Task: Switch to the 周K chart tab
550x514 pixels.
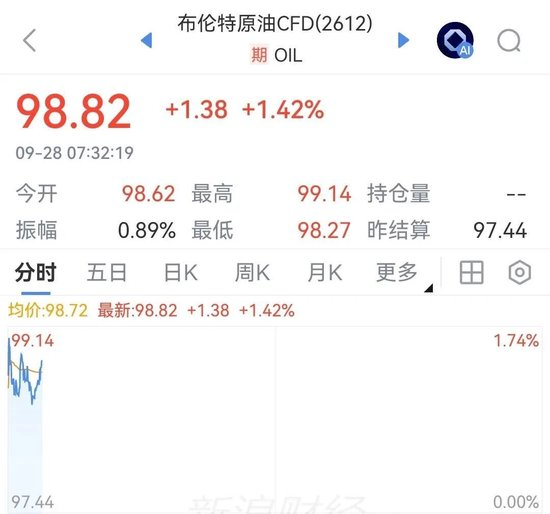Action: pos(253,273)
